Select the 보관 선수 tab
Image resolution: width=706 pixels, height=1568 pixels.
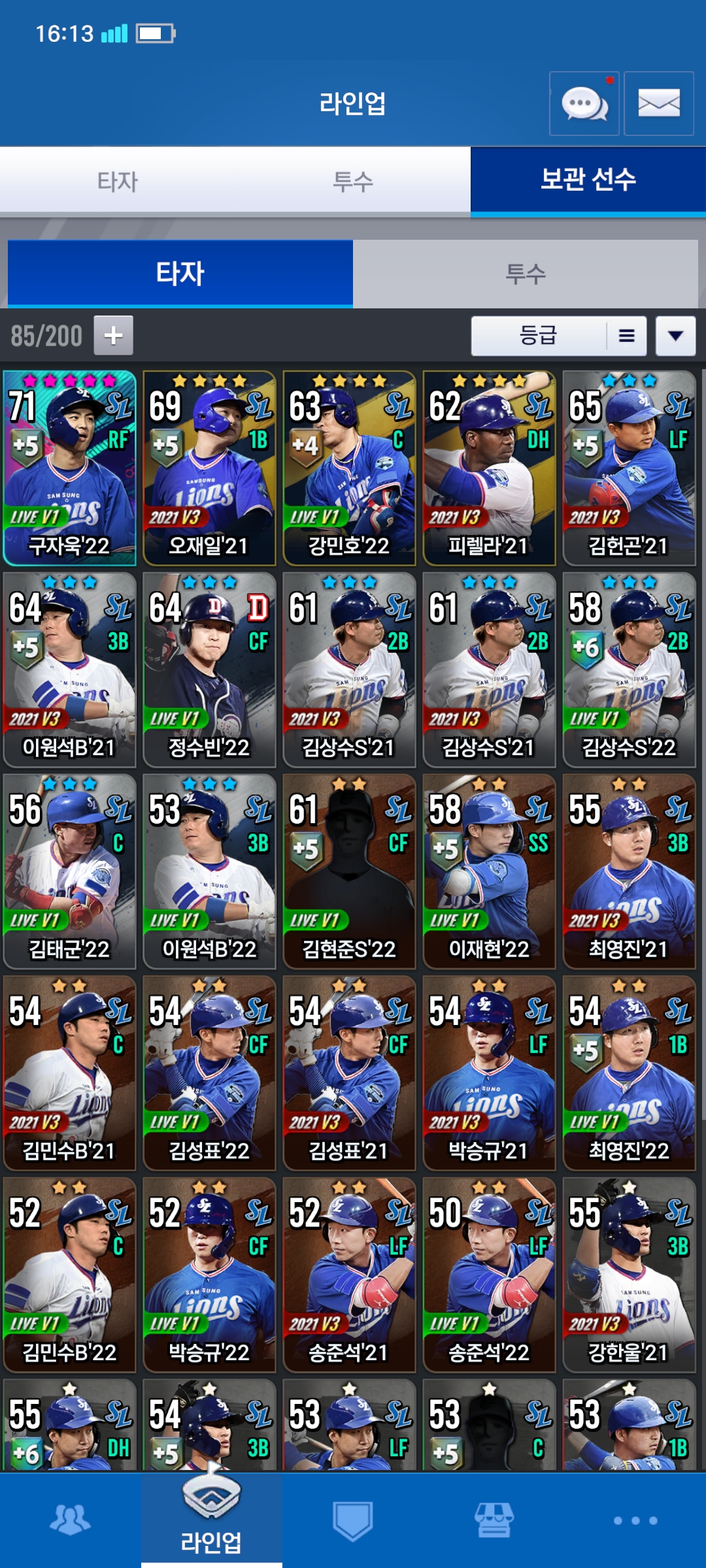click(x=588, y=181)
